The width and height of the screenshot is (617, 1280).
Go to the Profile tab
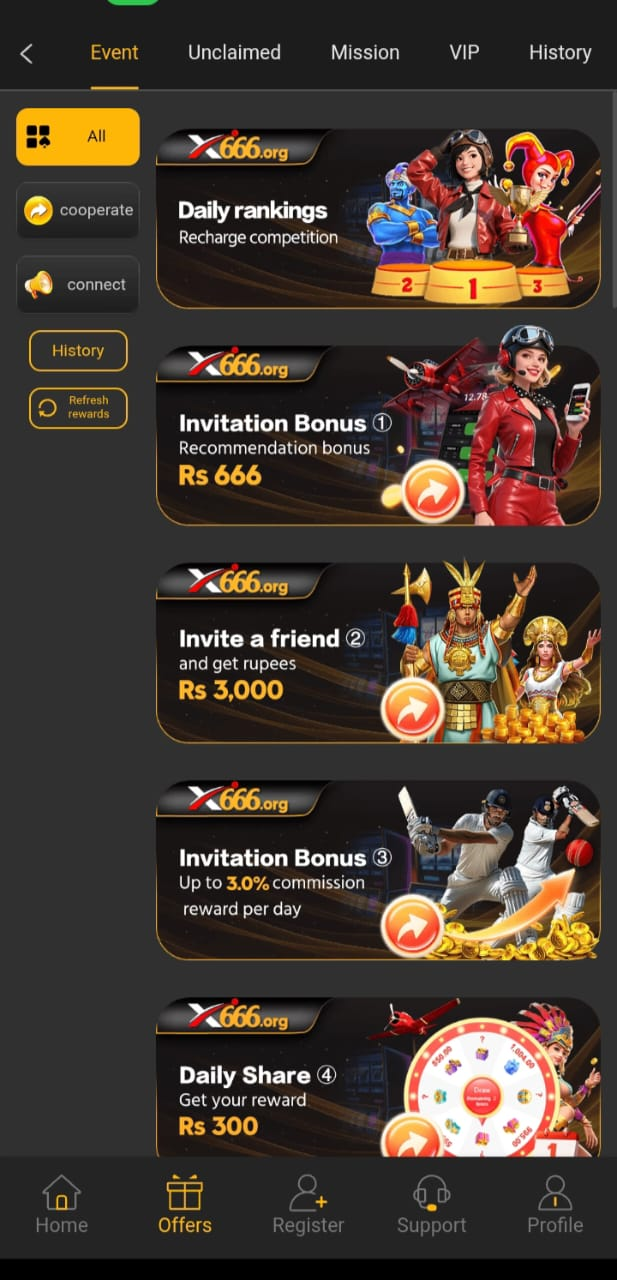point(555,1206)
